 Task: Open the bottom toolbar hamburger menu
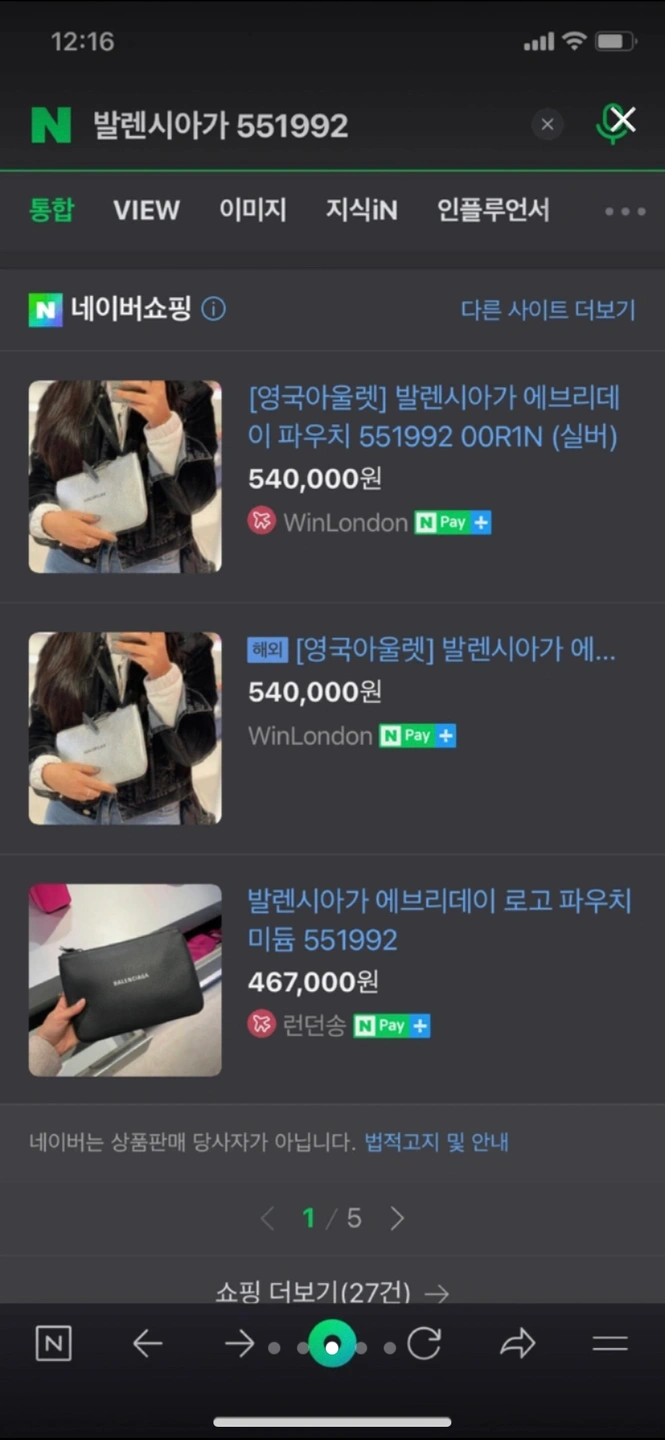tap(609, 1345)
